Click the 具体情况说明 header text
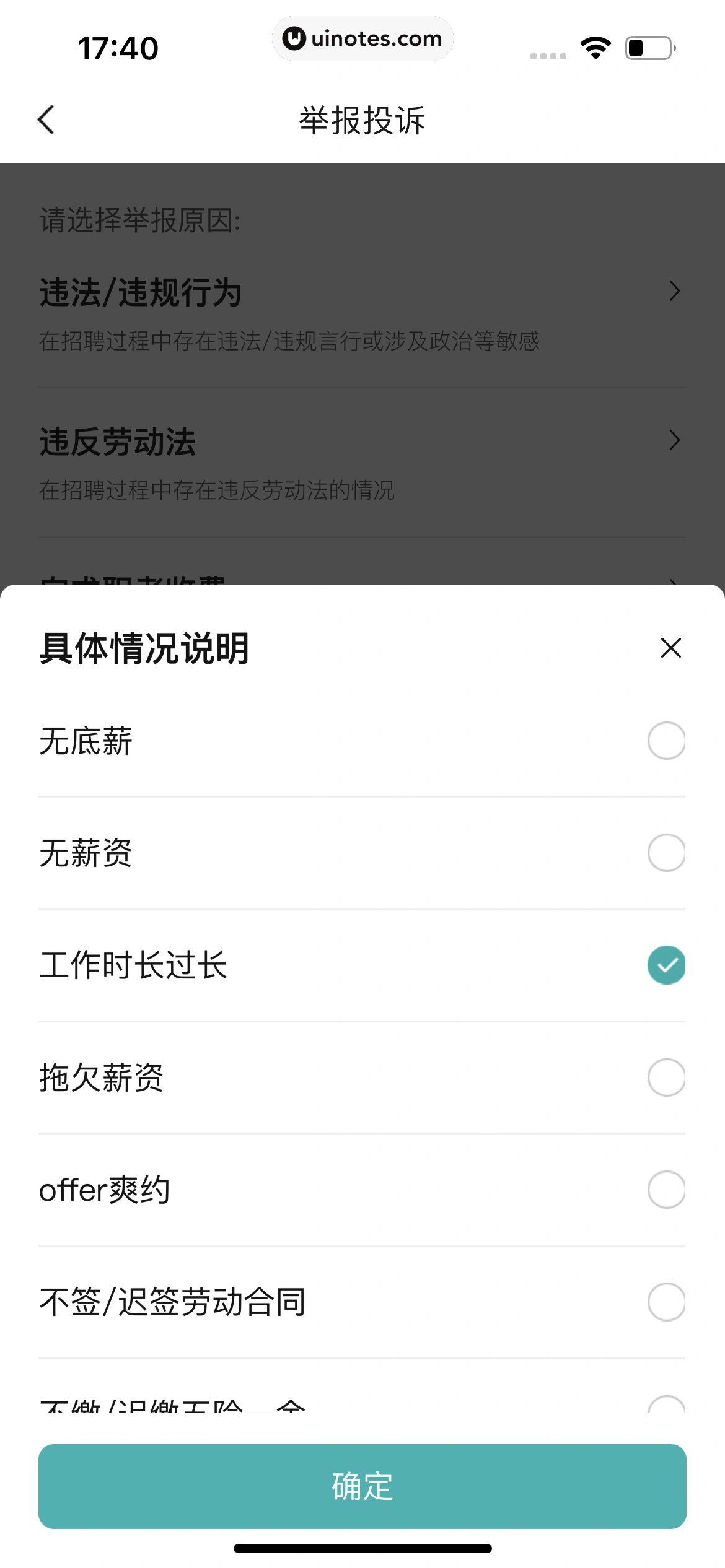725x1568 pixels. pyautogui.click(x=144, y=648)
